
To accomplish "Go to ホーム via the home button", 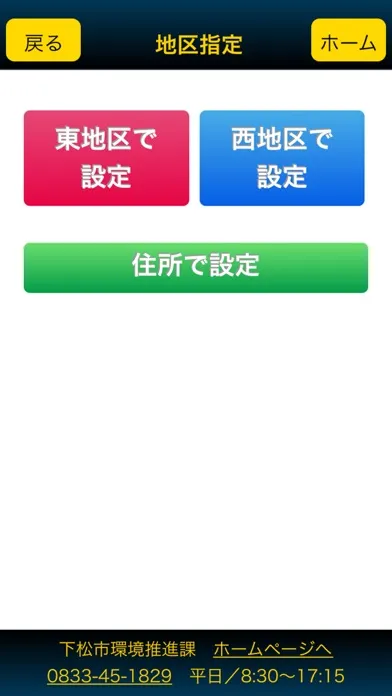I will [x=348, y=40].
